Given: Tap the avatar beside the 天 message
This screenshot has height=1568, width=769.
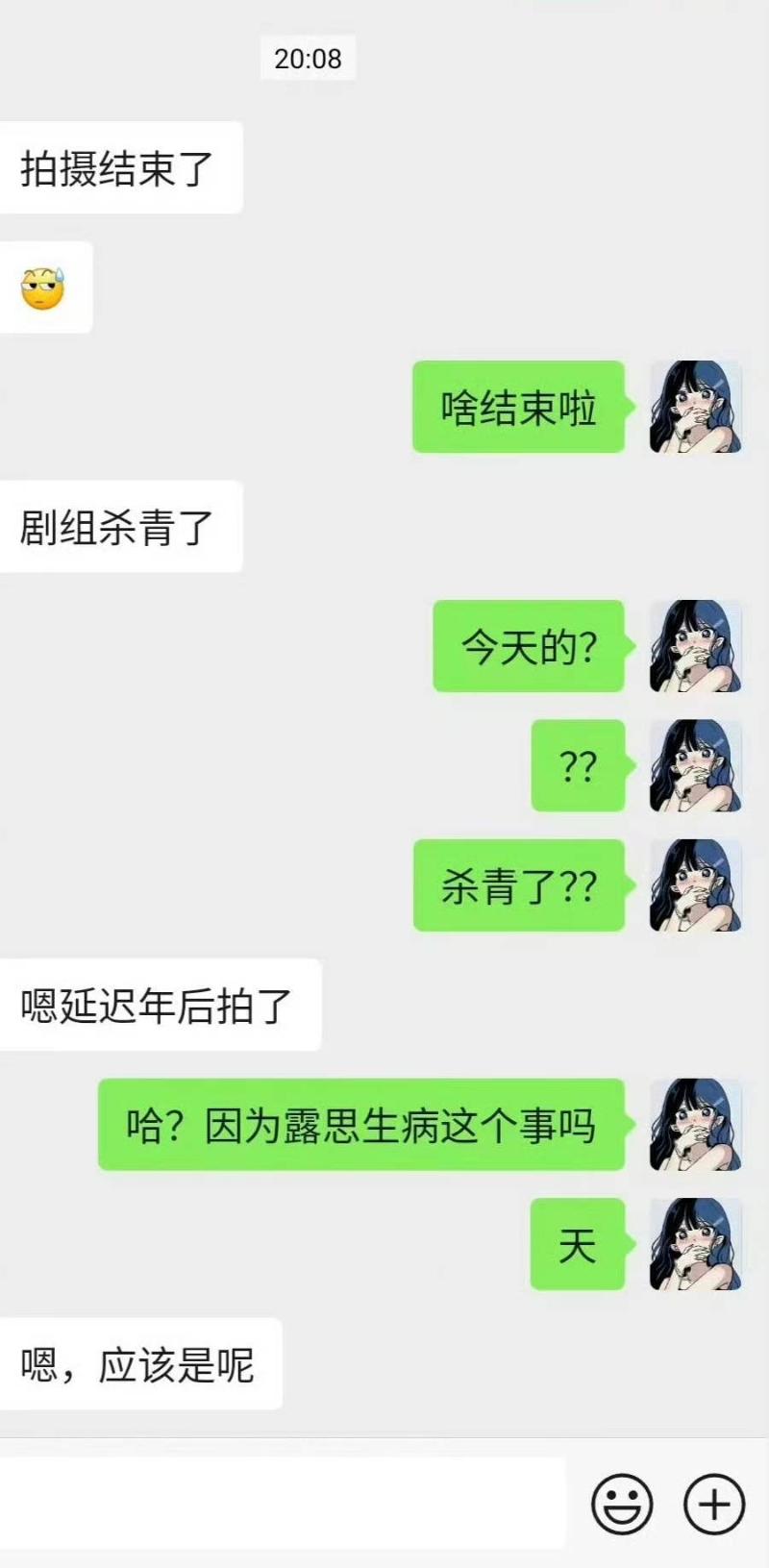Looking at the screenshot, I should tap(695, 1244).
